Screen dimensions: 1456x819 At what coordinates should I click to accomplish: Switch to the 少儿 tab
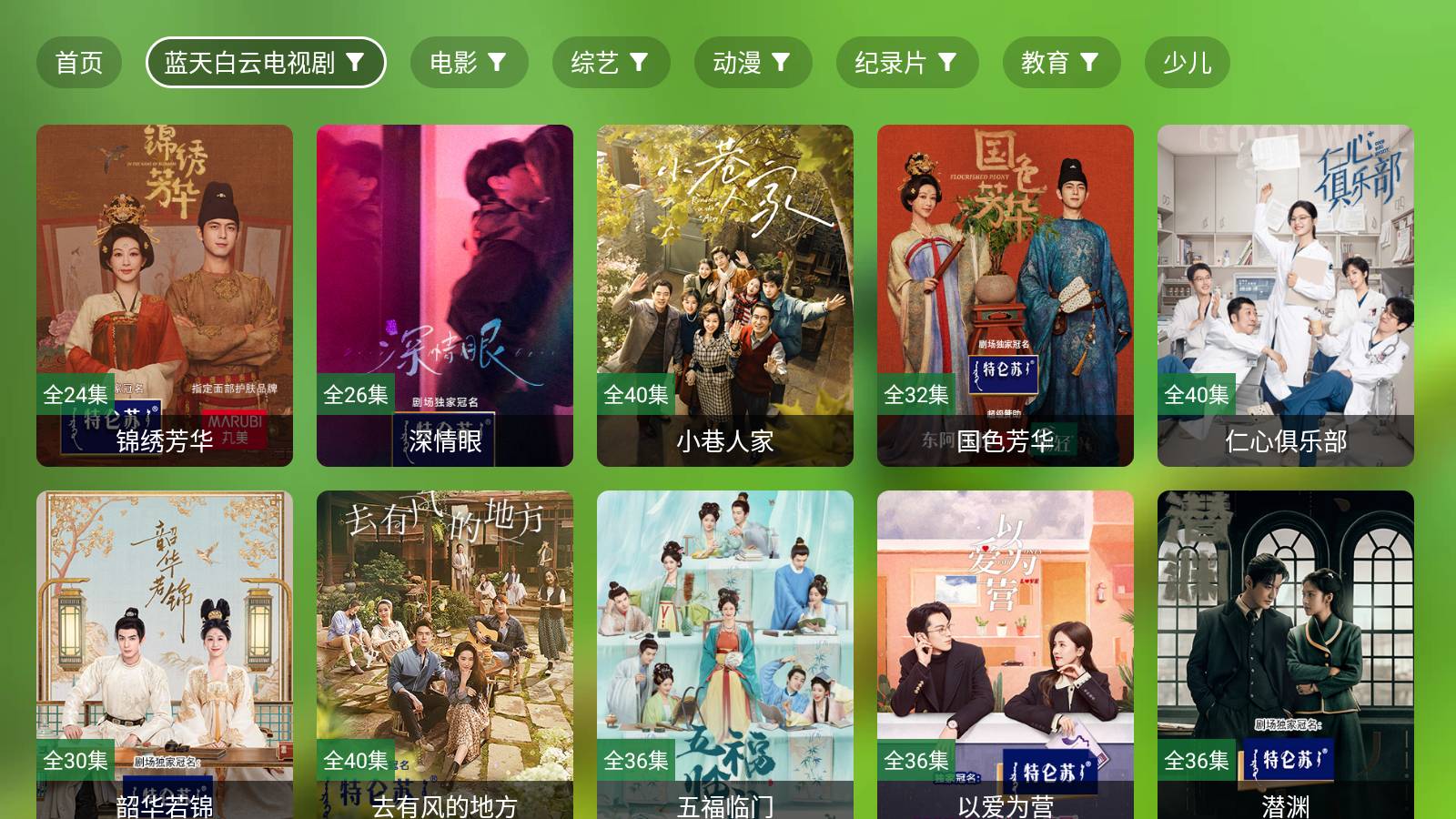point(1187,63)
